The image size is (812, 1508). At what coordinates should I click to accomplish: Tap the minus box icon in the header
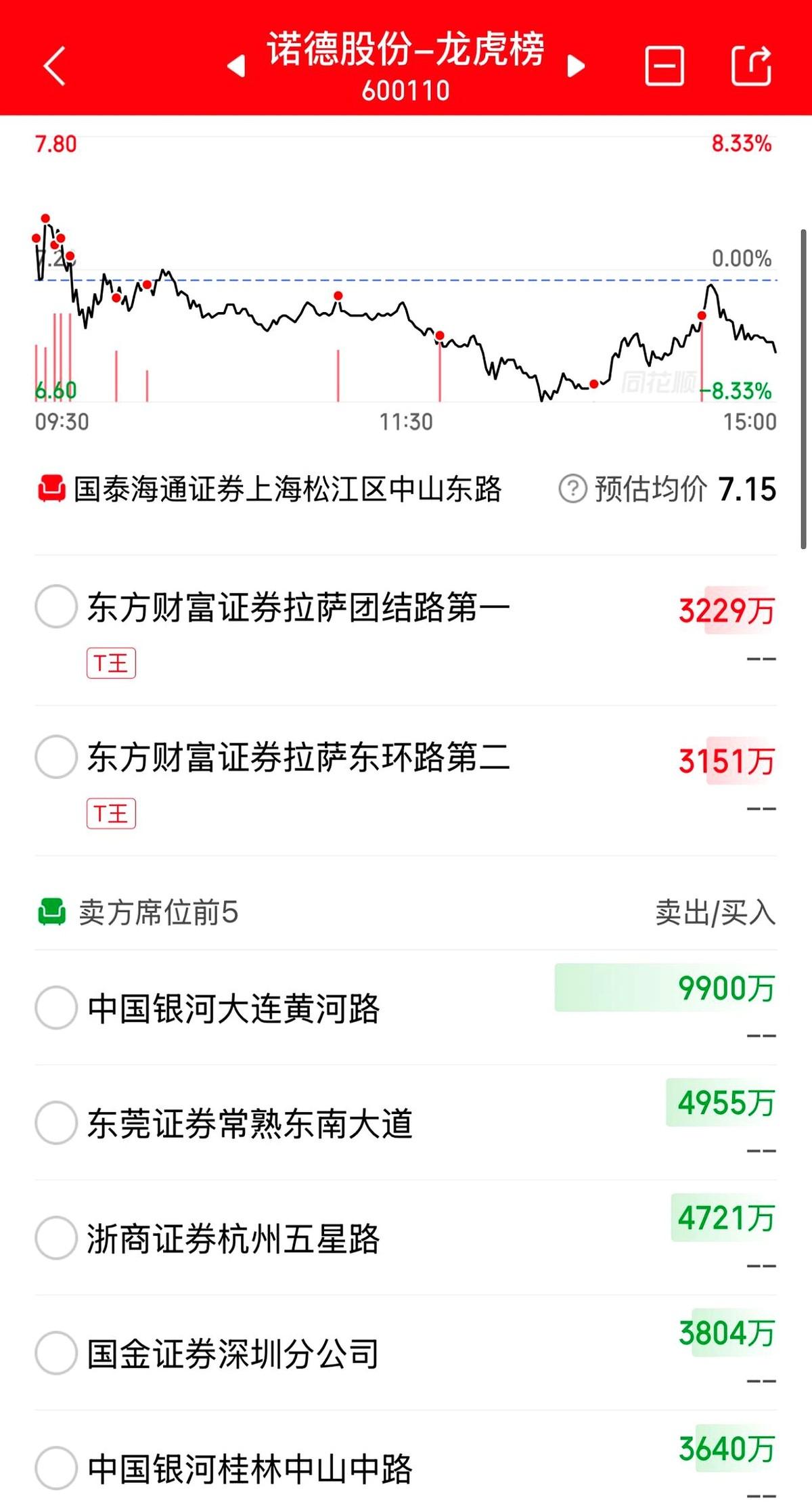pos(664,66)
